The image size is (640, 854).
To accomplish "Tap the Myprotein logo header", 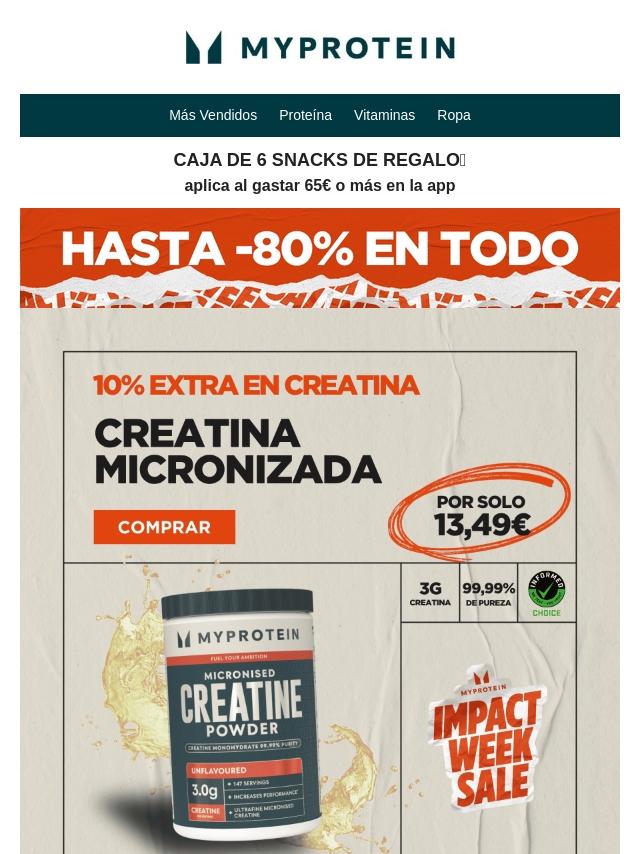I will [x=320, y=47].
